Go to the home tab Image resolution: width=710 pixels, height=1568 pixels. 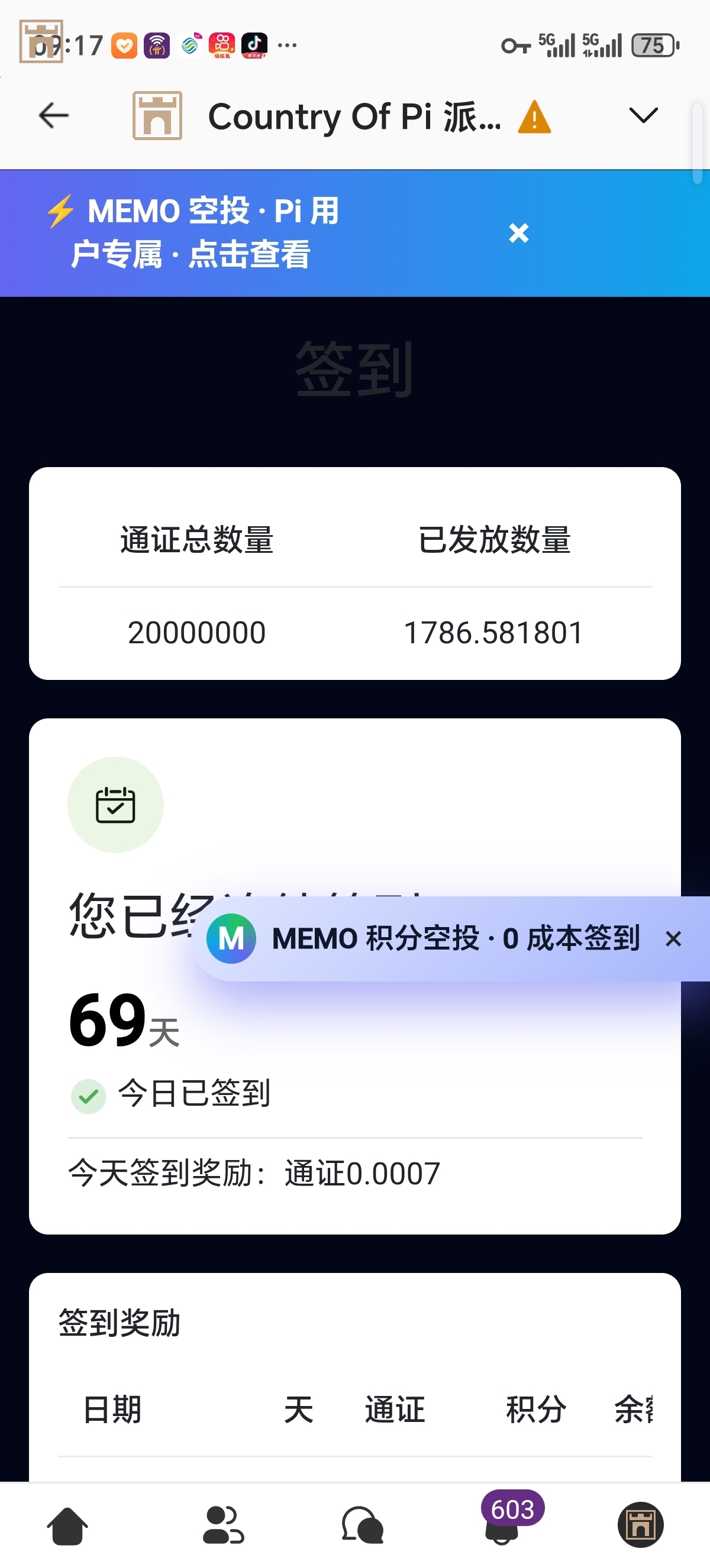pyautogui.click(x=67, y=1525)
